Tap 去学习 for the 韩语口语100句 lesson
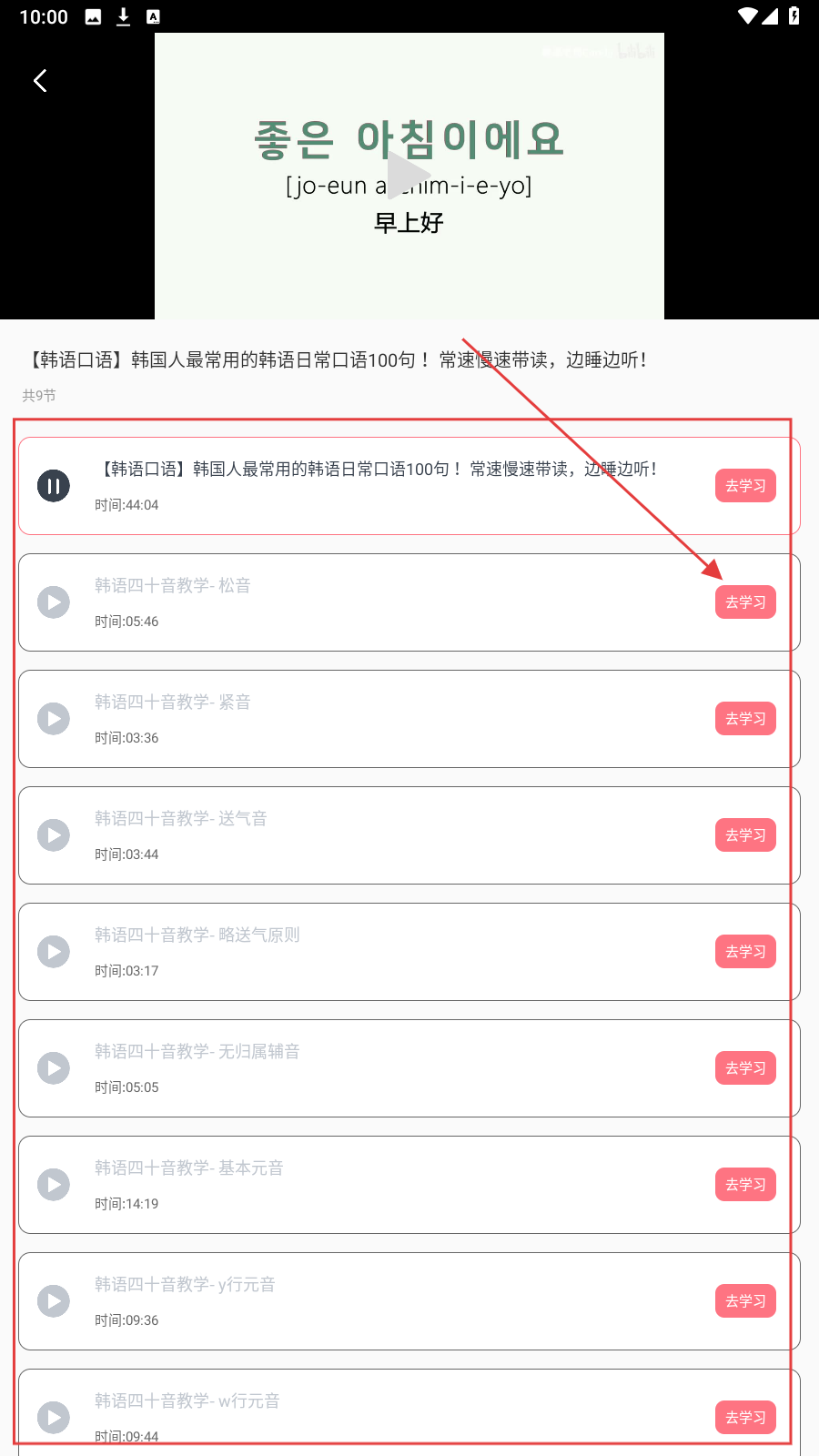The width and height of the screenshot is (819, 1456). pyautogui.click(x=745, y=486)
